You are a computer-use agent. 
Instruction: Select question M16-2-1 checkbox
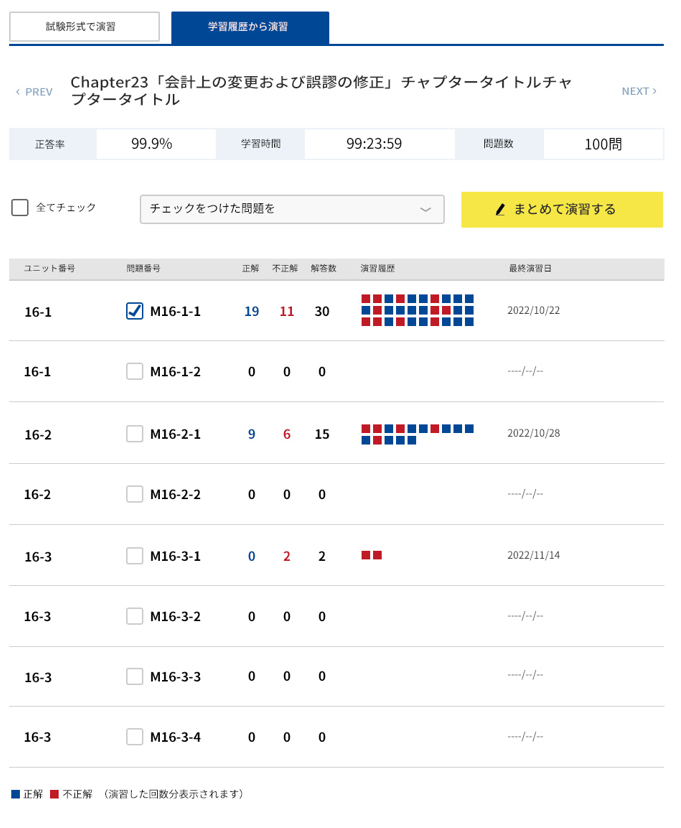135,433
